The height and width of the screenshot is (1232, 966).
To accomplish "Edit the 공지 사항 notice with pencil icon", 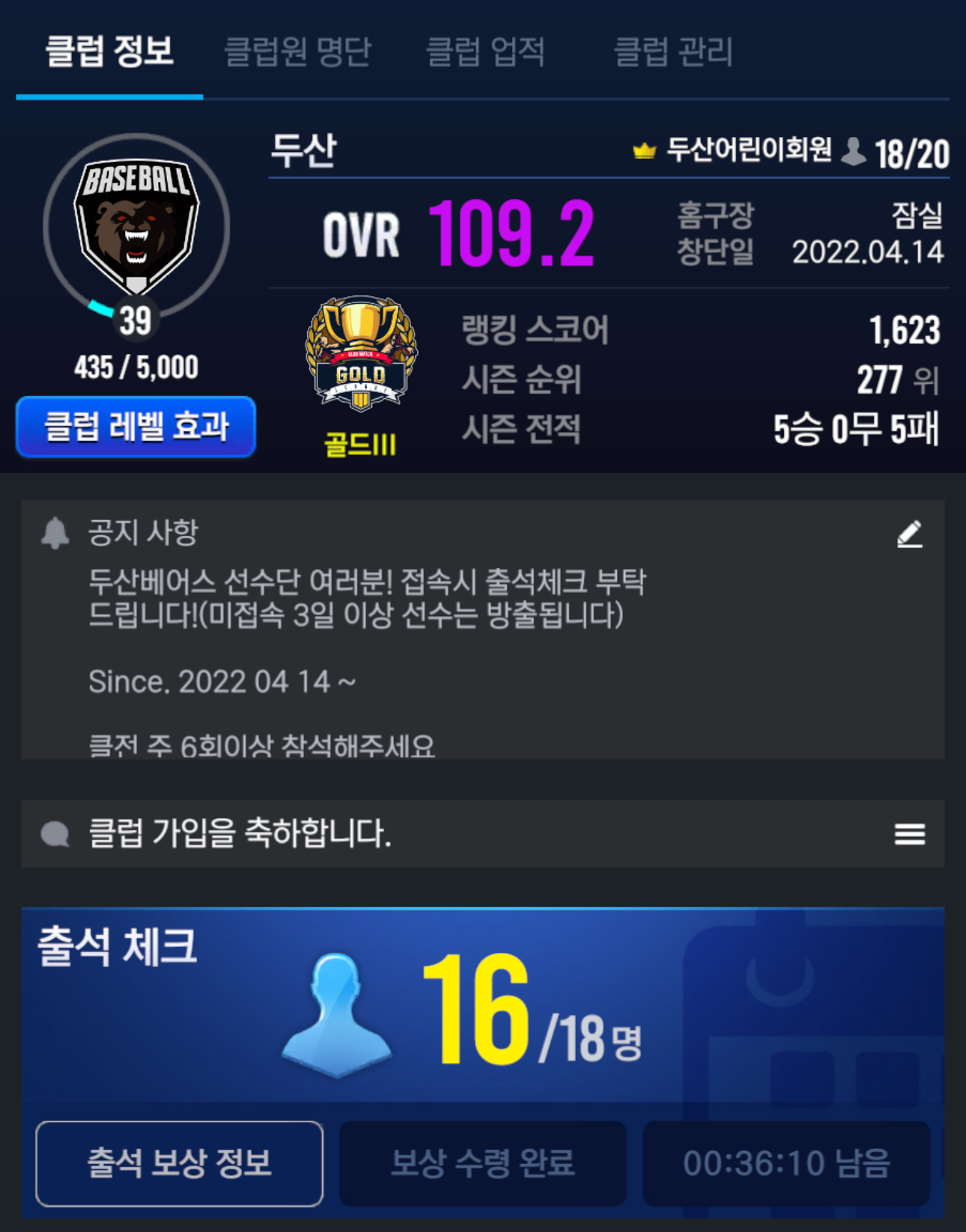I will [x=909, y=534].
